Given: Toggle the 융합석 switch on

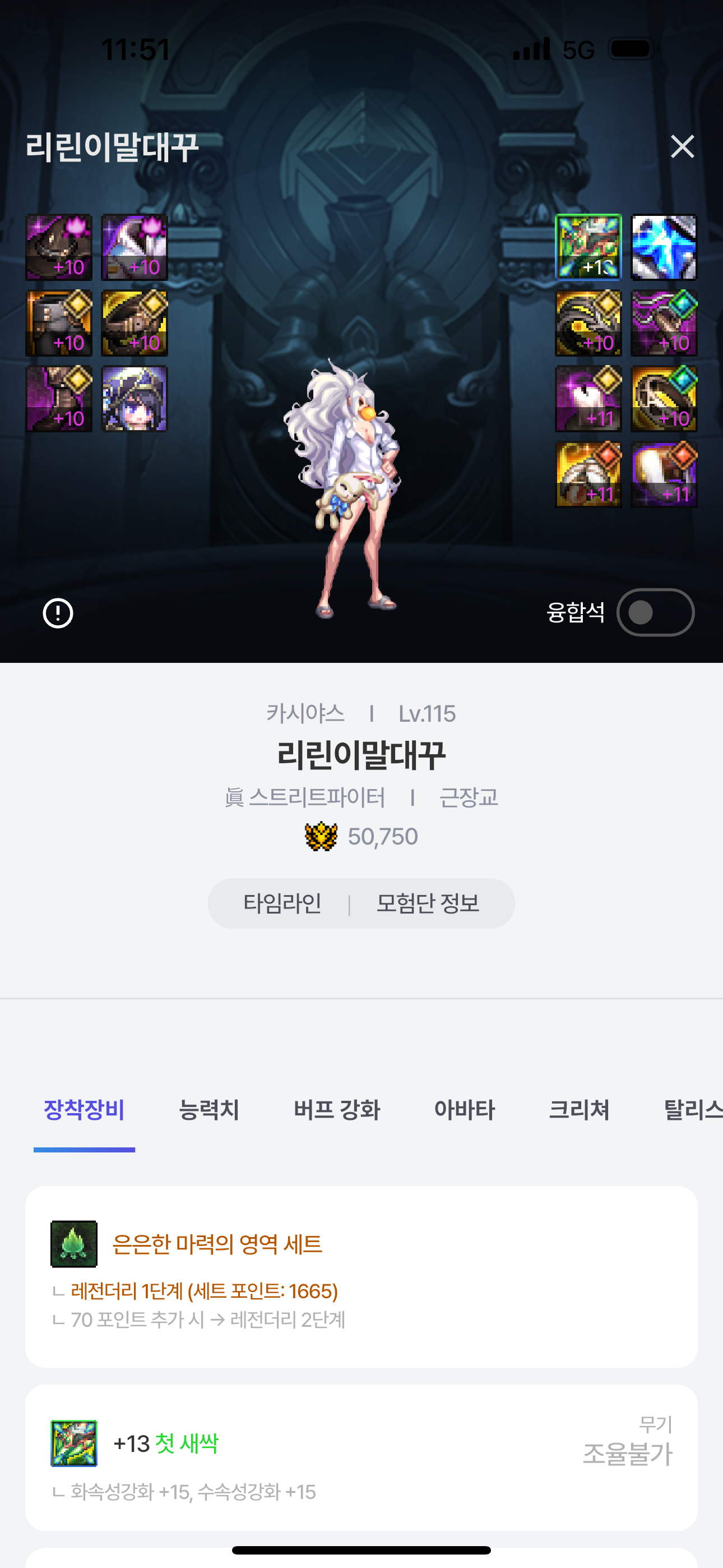Looking at the screenshot, I should click(x=655, y=612).
